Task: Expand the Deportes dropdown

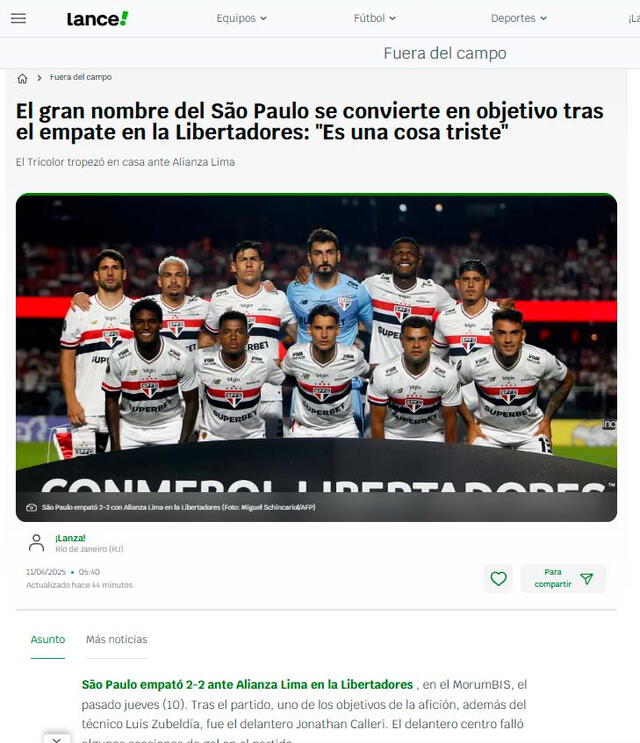Action: pyautogui.click(x=518, y=18)
